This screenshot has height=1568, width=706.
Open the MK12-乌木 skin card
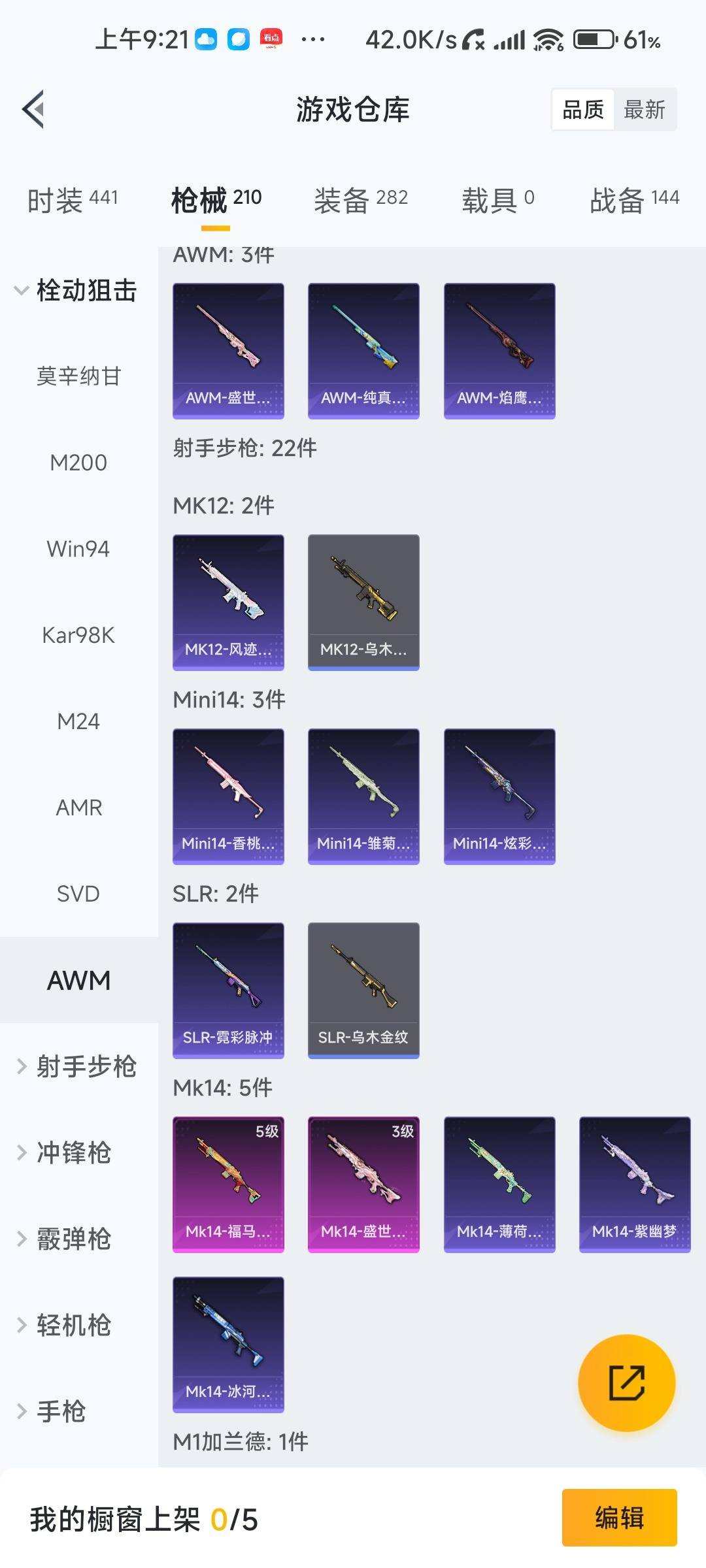(363, 601)
